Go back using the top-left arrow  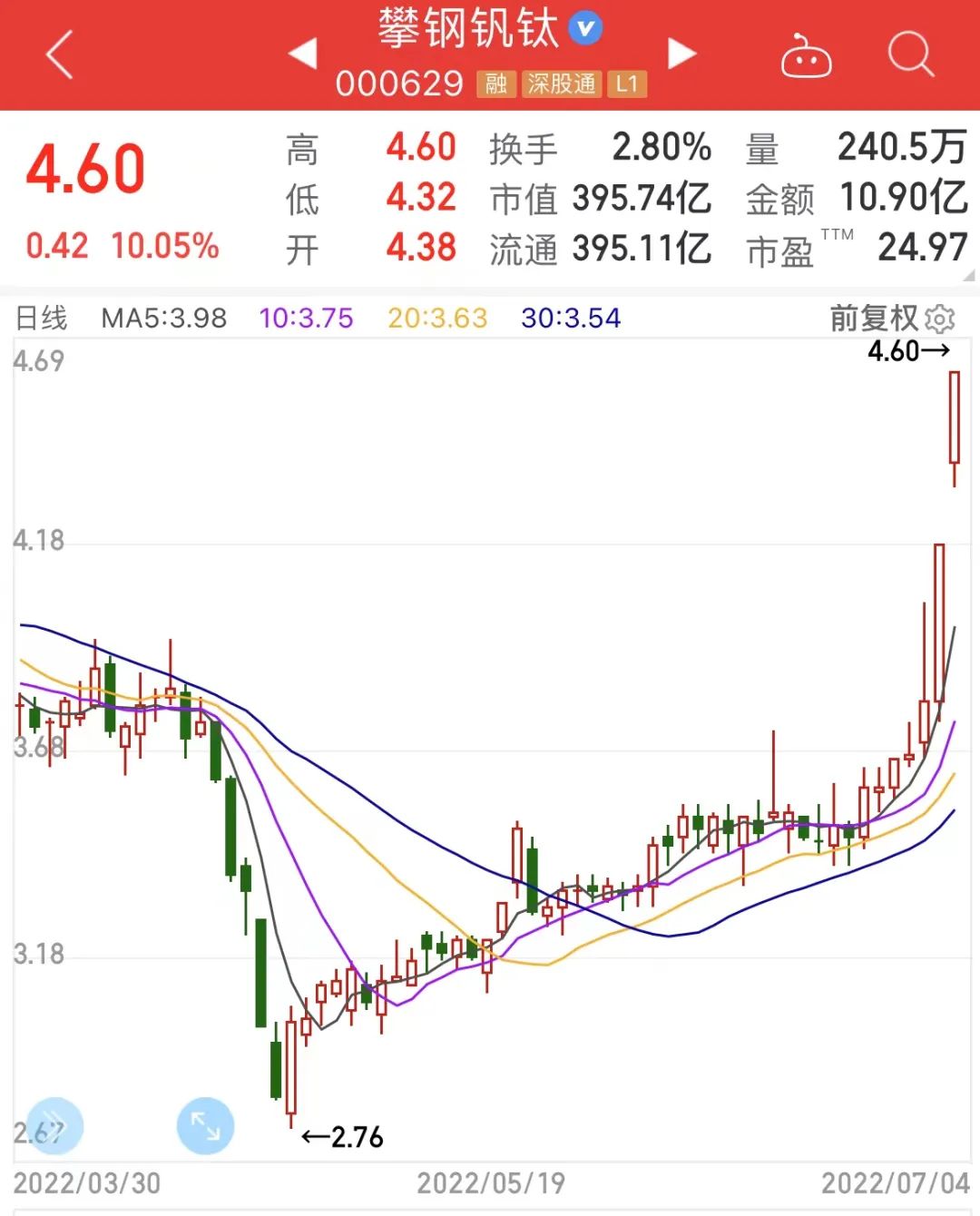coord(60,54)
